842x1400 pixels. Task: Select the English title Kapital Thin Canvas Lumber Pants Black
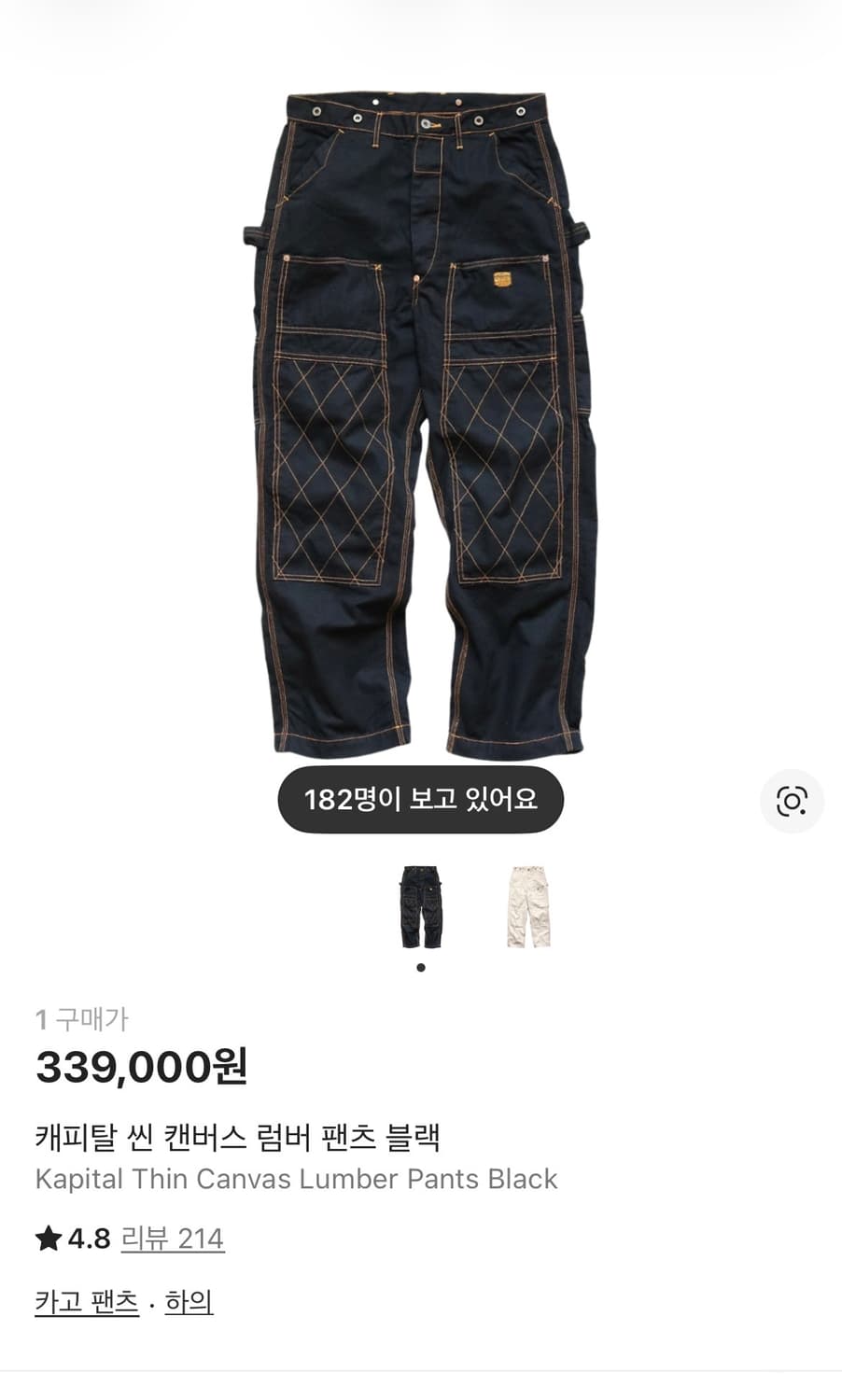(x=295, y=1179)
